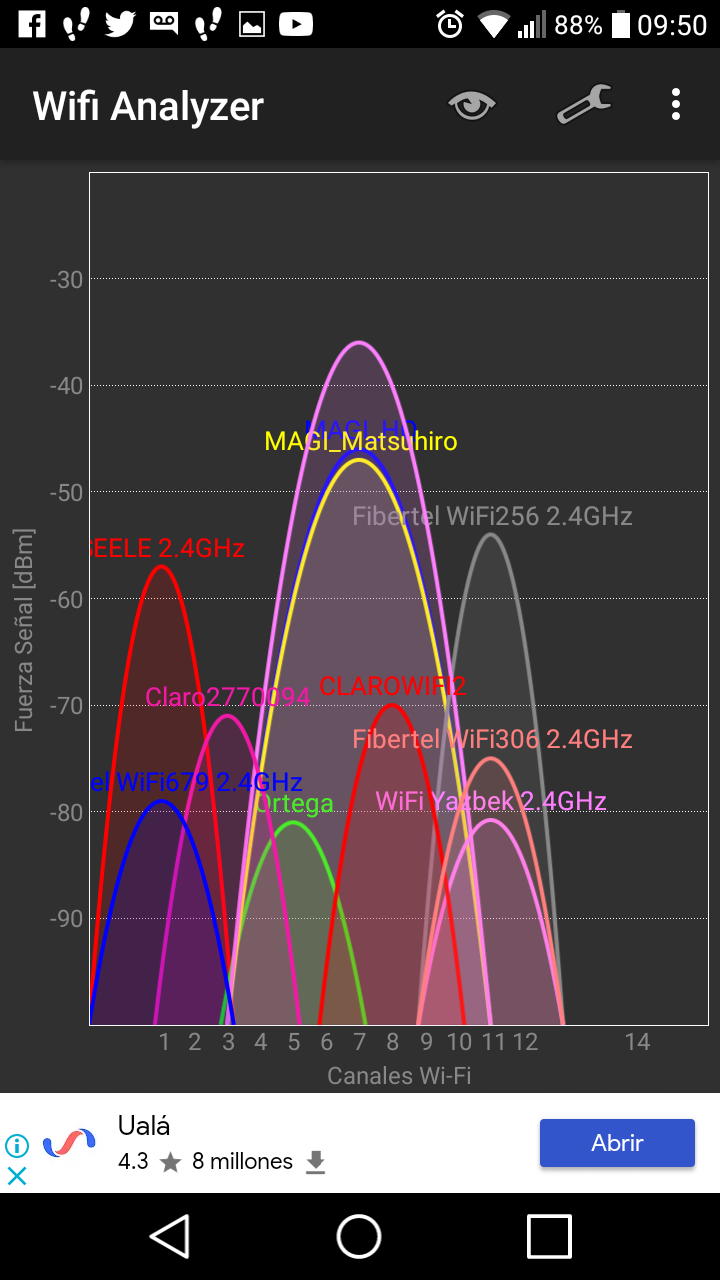This screenshot has height=1280, width=720.
Task: Open the overflow menu
Action: pos(676,104)
